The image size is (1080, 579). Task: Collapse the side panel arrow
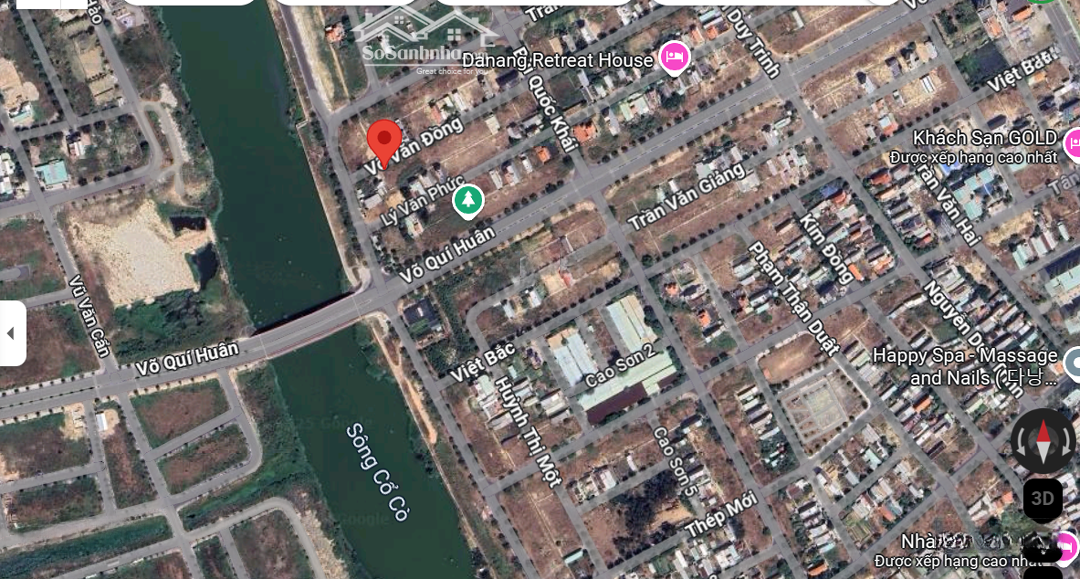[11, 333]
